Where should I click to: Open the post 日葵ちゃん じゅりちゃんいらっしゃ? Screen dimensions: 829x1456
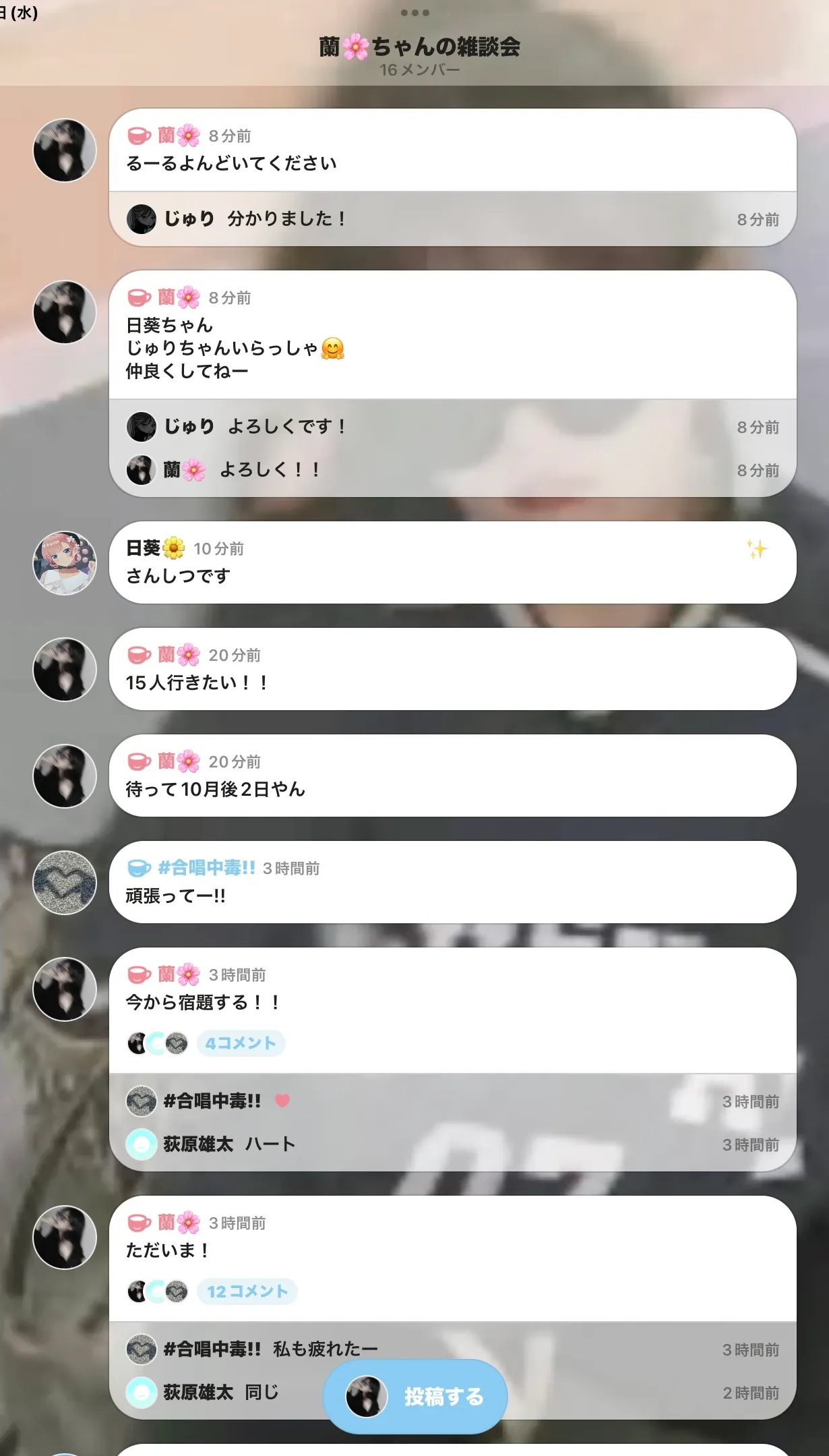pos(453,334)
